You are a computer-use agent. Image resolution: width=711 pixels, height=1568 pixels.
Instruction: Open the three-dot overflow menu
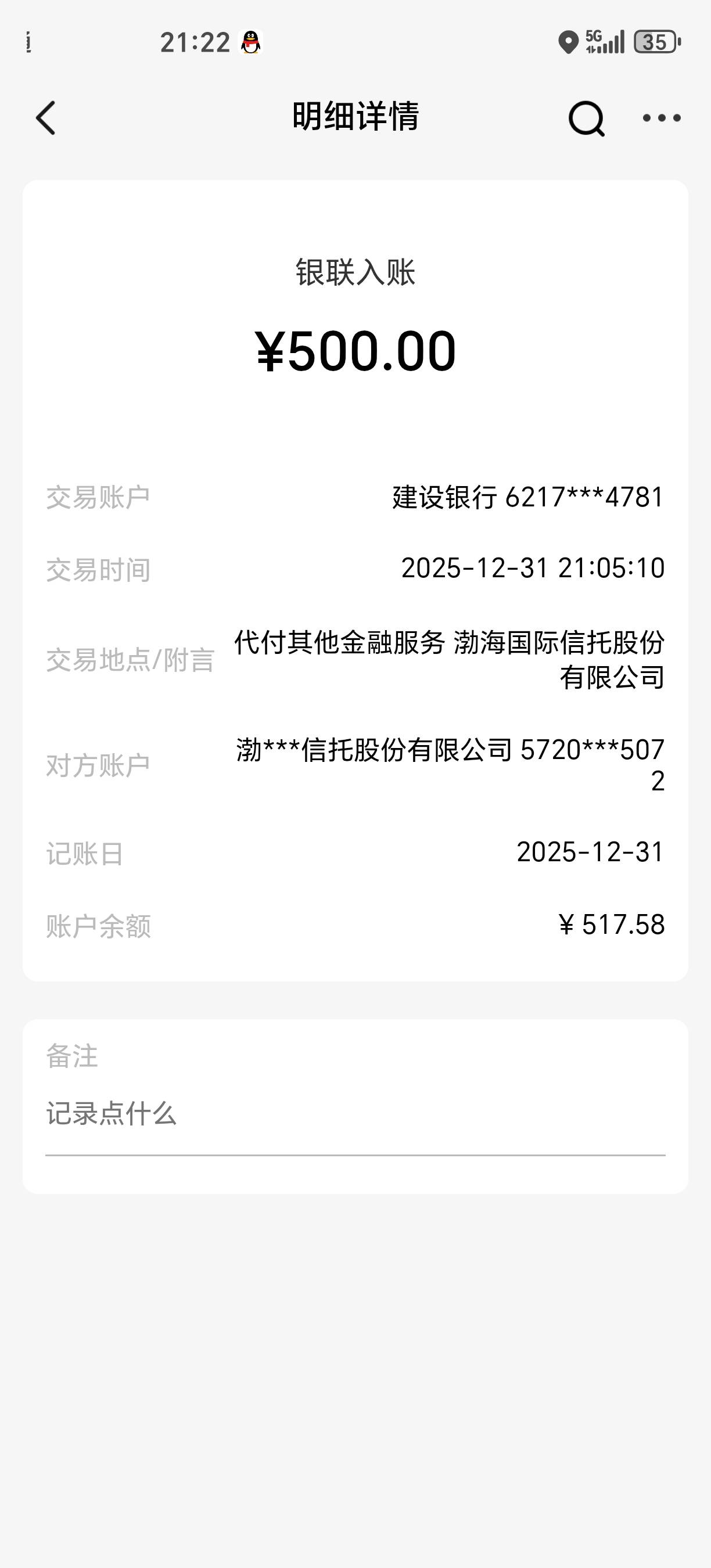coord(662,117)
